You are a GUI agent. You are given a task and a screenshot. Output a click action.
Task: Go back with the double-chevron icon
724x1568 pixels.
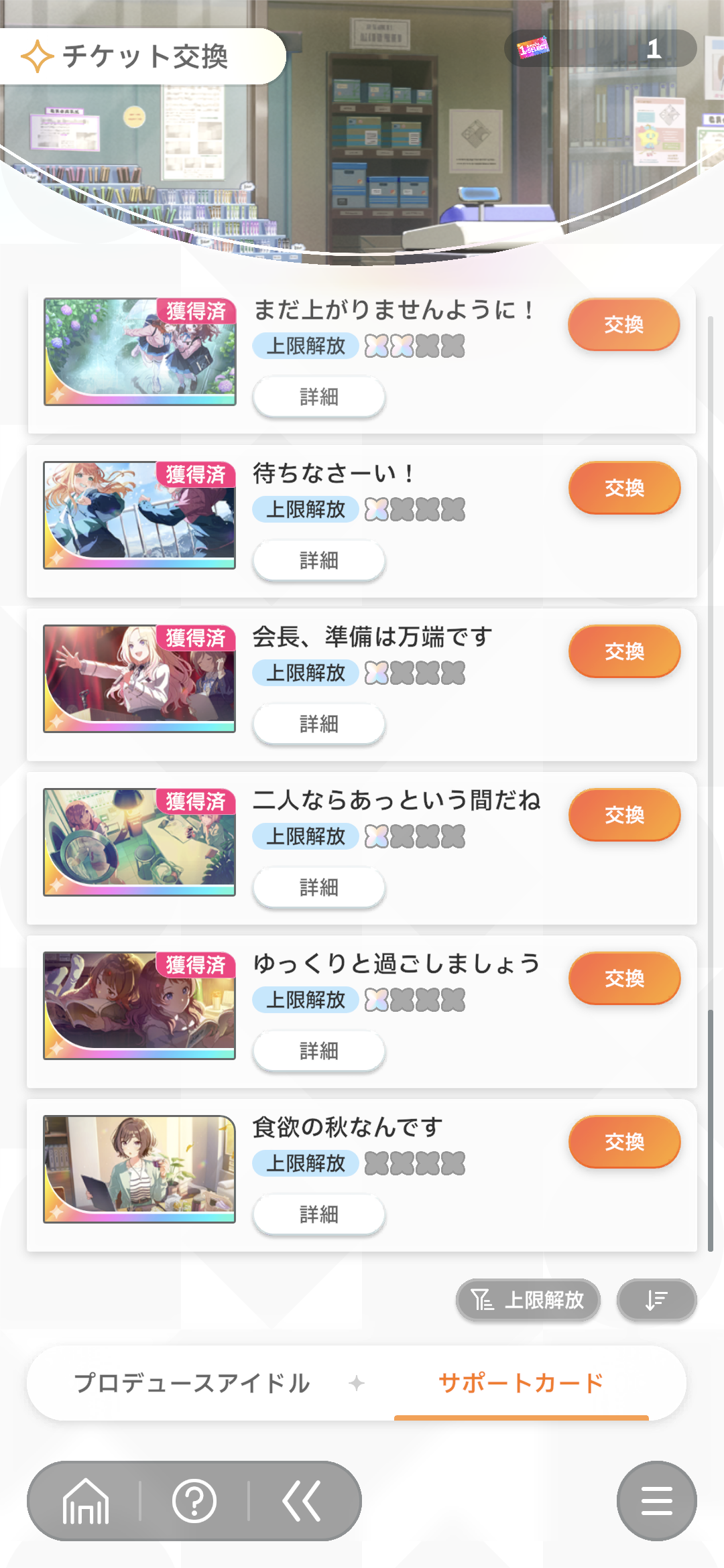[x=302, y=1501]
